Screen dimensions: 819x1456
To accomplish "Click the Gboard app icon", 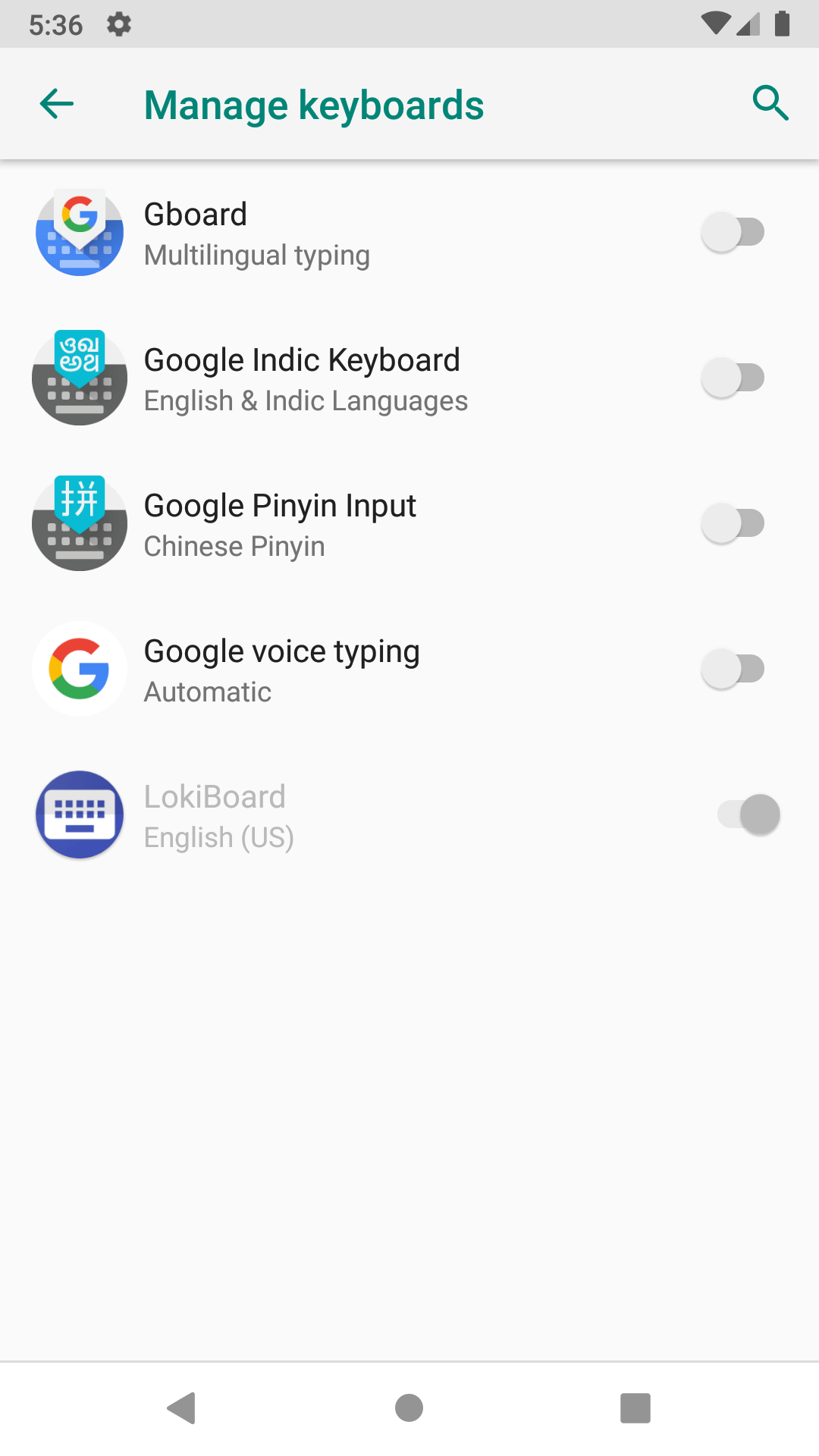I will pyautogui.click(x=79, y=231).
